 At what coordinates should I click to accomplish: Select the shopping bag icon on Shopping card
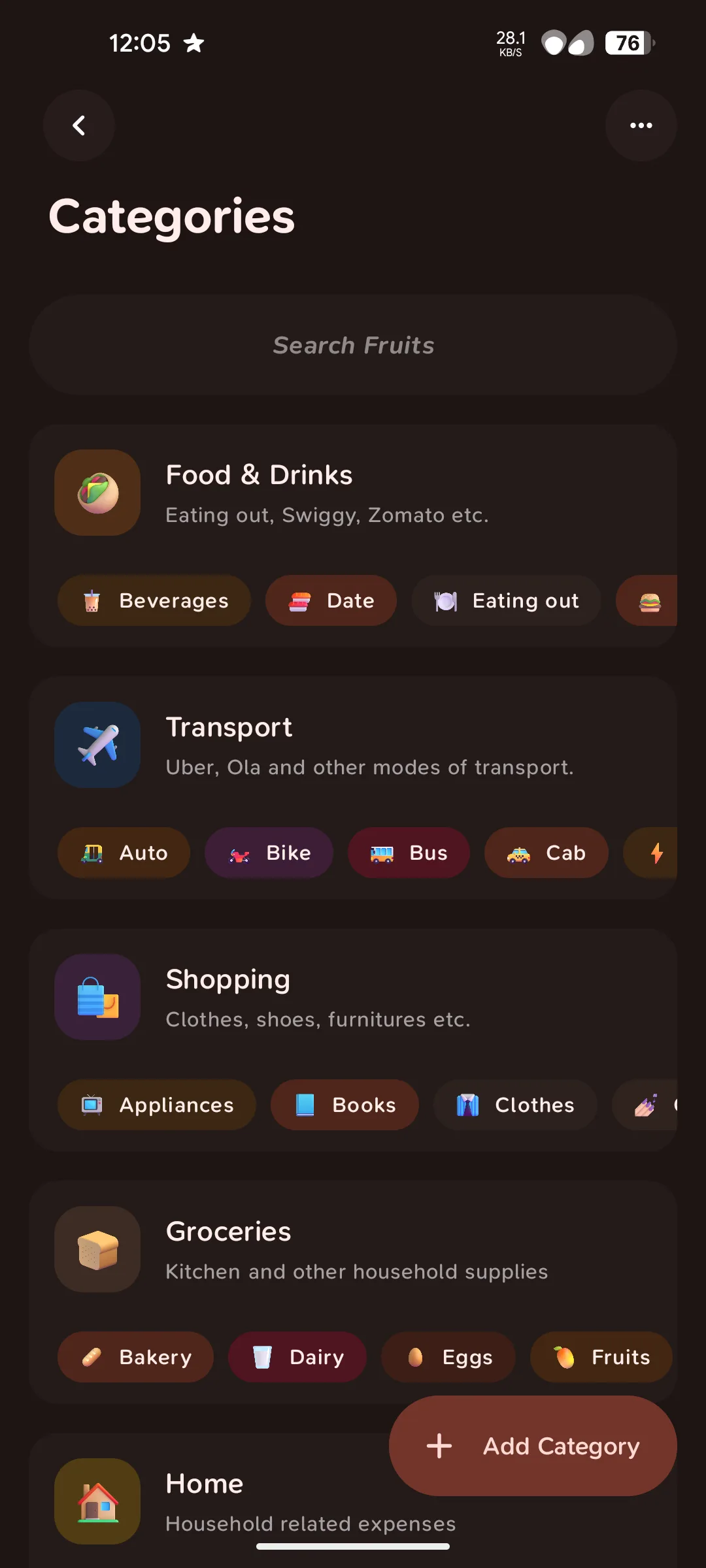pos(97,996)
